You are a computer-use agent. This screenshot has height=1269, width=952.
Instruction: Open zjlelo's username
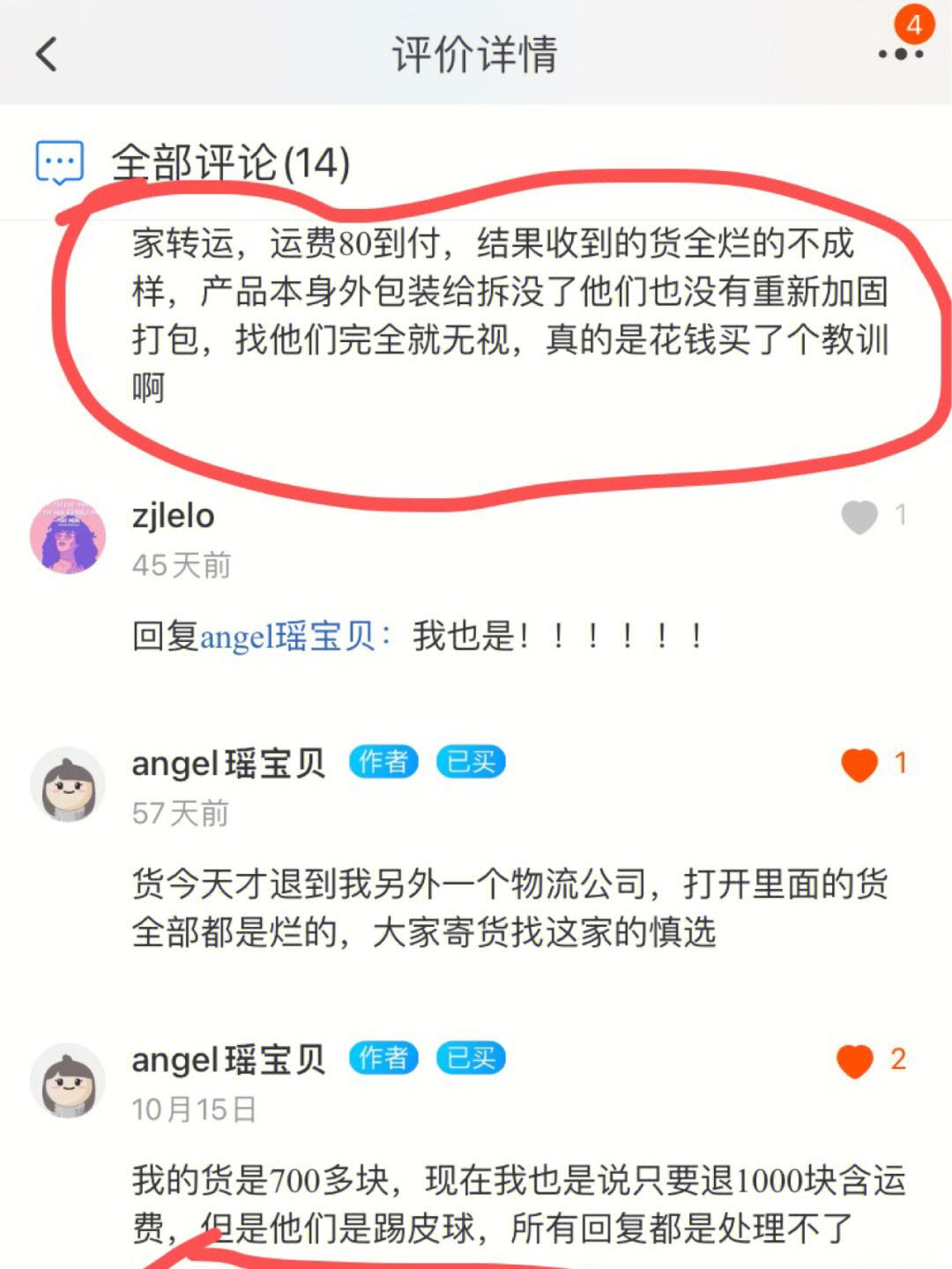pos(174,516)
